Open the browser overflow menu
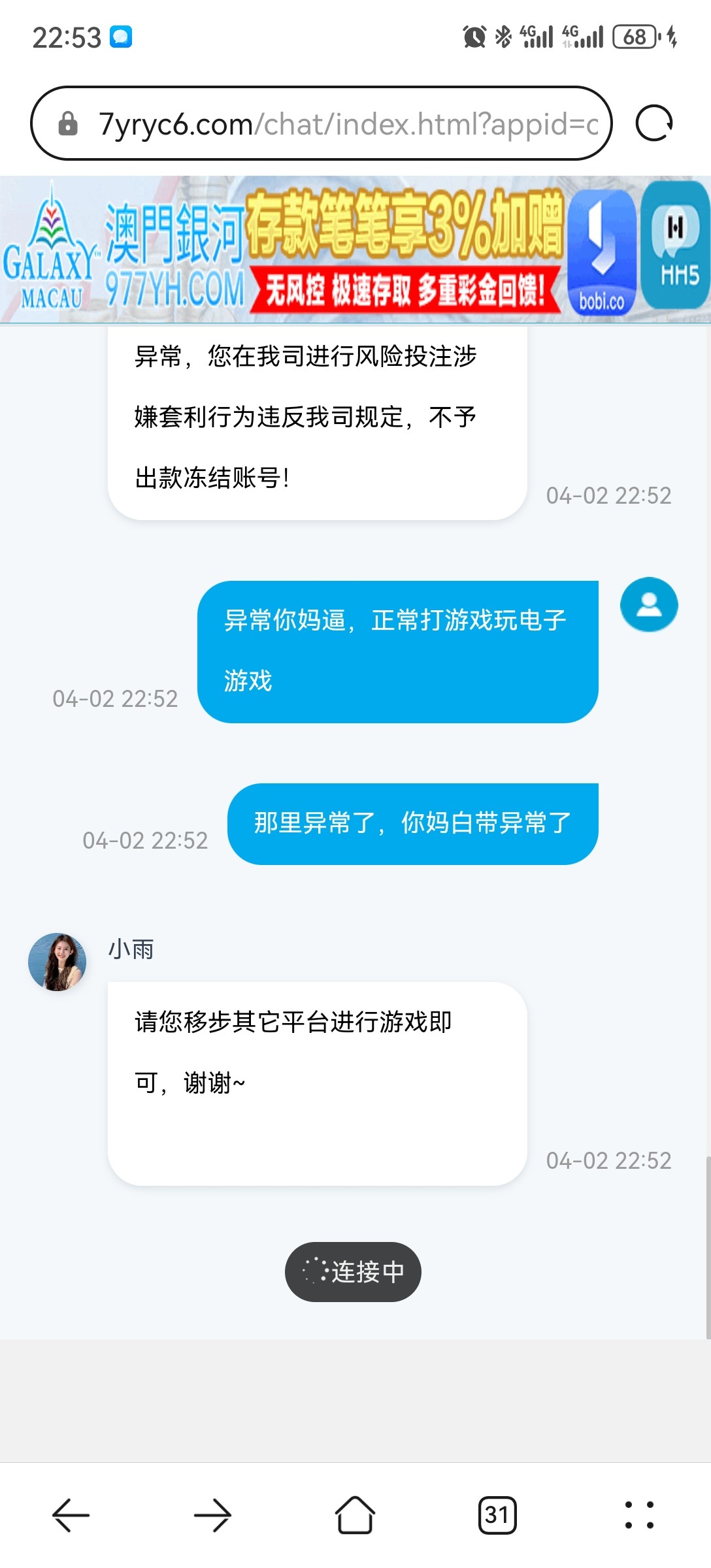This screenshot has width=711, height=1568. tap(639, 1514)
